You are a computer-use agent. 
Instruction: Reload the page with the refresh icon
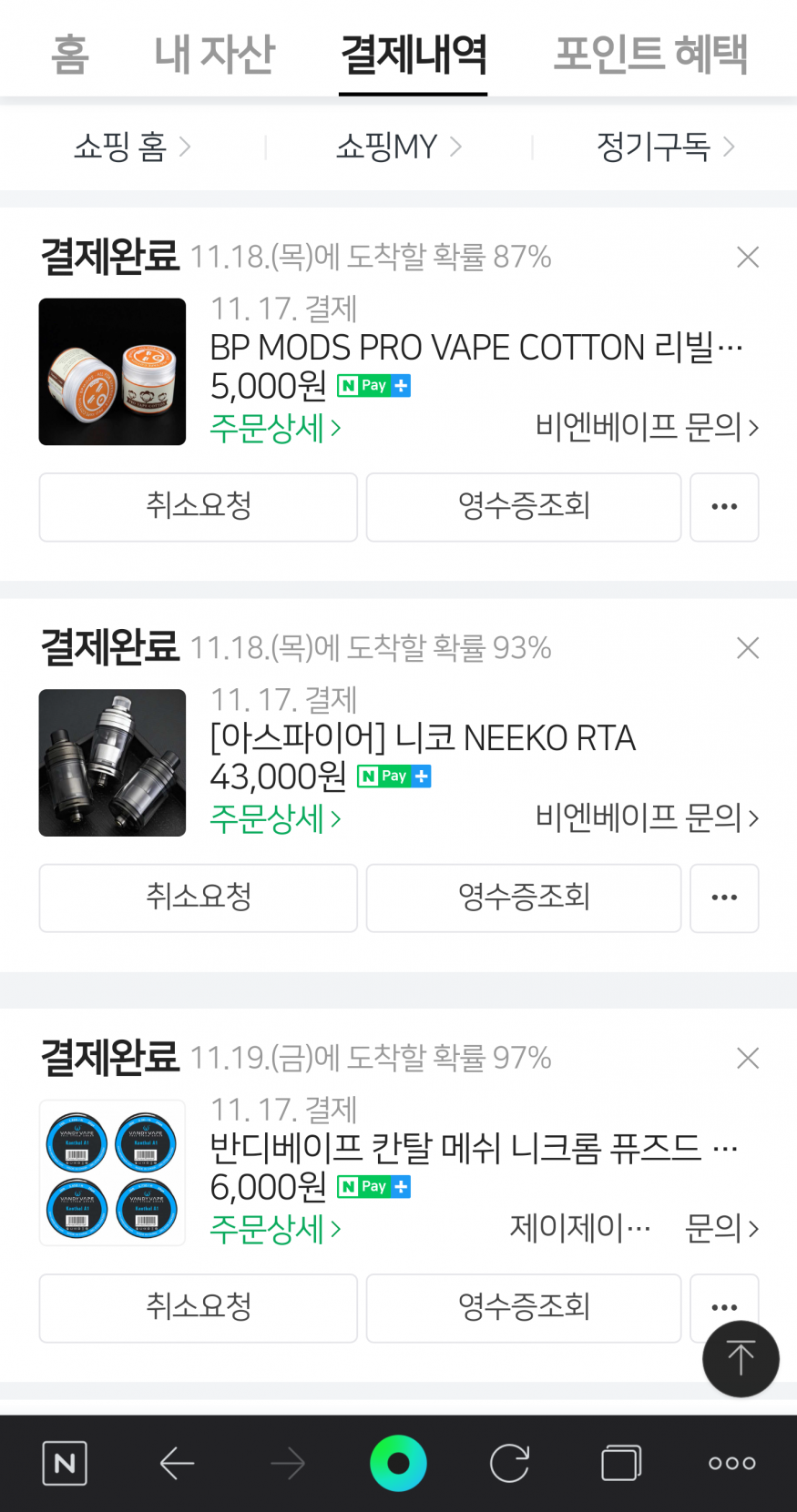tap(509, 1464)
